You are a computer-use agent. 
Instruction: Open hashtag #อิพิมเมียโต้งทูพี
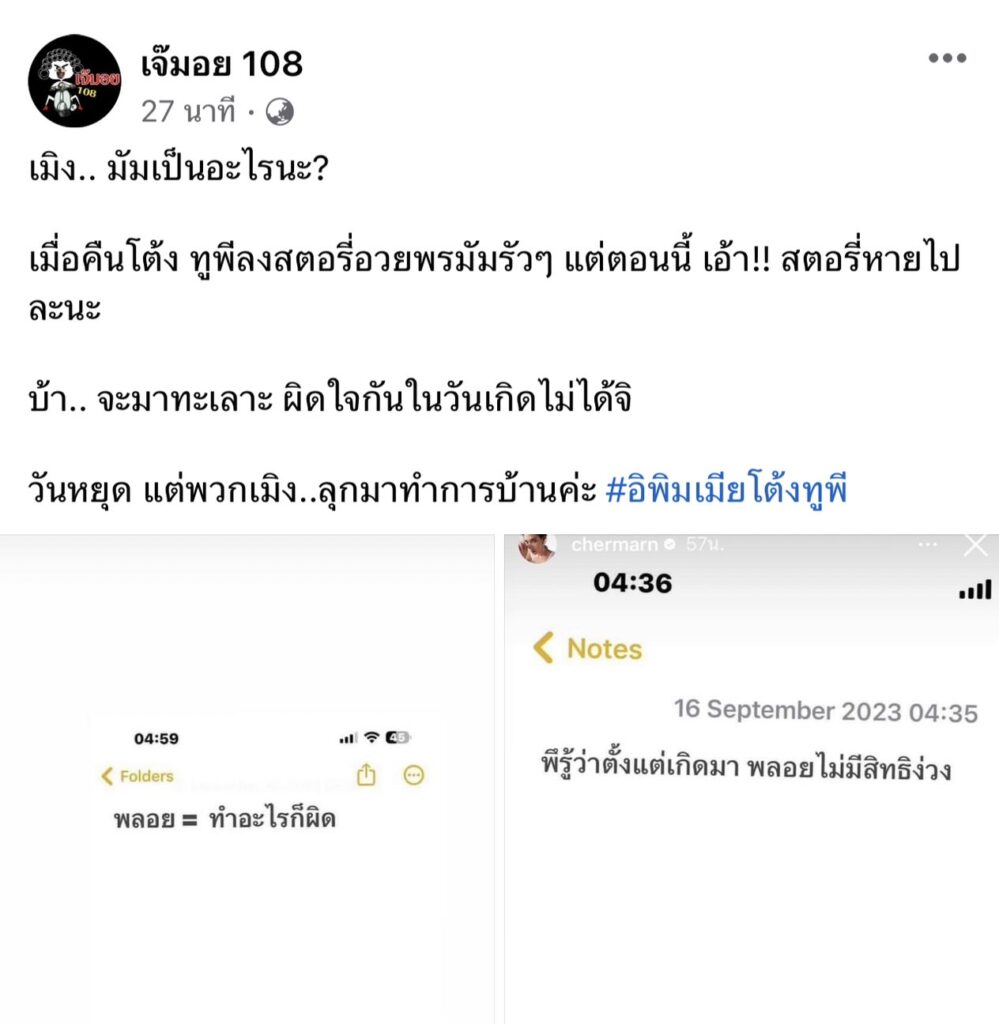727,490
